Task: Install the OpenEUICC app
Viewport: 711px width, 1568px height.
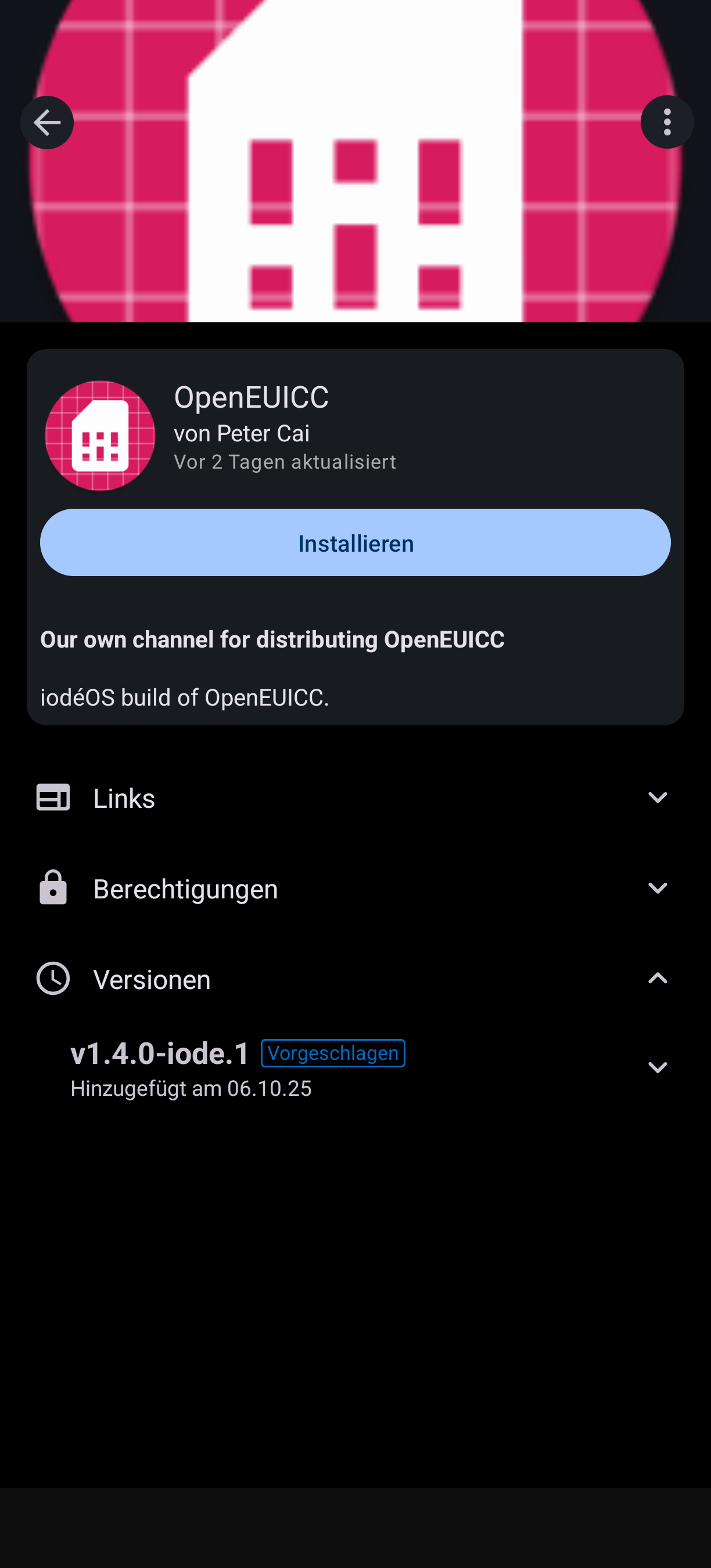Action: click(355, 542)
